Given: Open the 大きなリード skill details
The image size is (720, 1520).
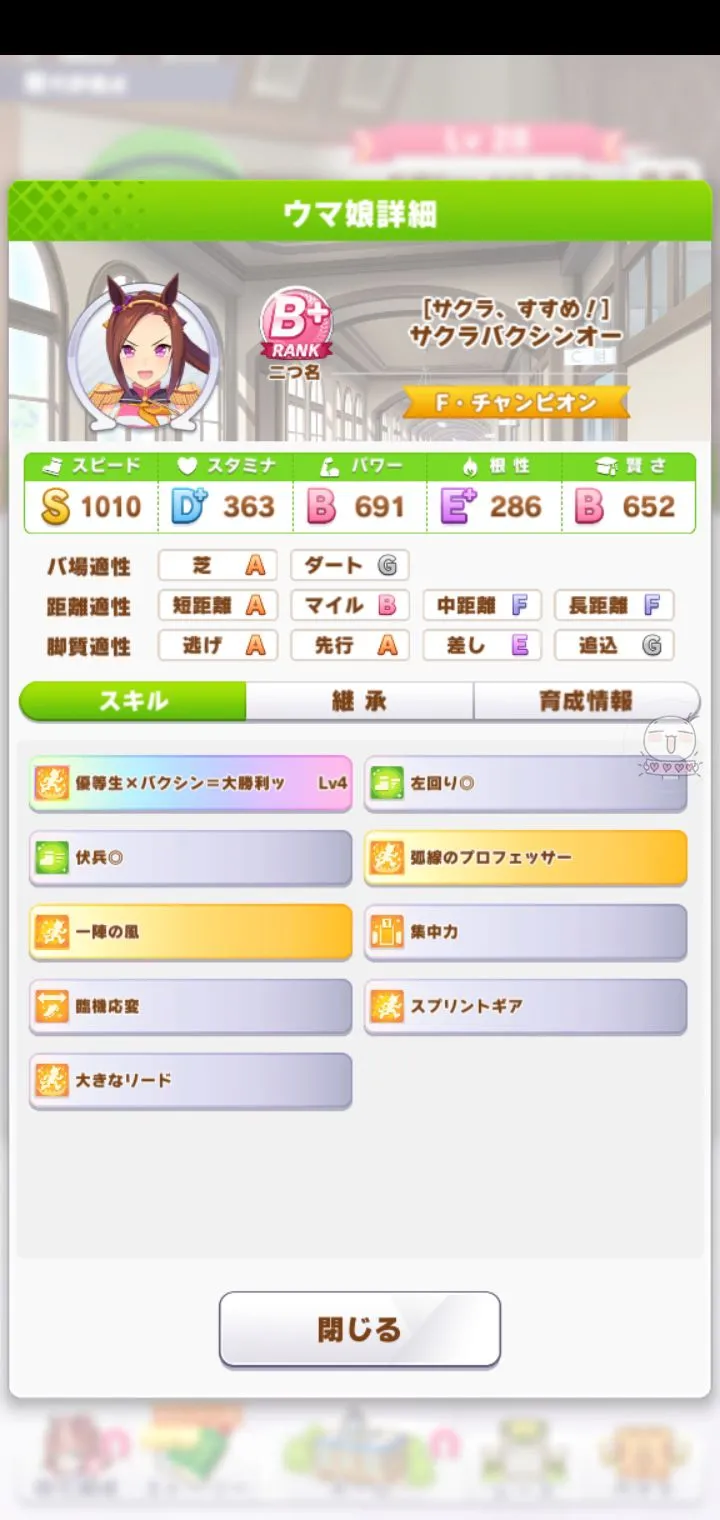Looking at the screenshot, I should [190, 1079].
